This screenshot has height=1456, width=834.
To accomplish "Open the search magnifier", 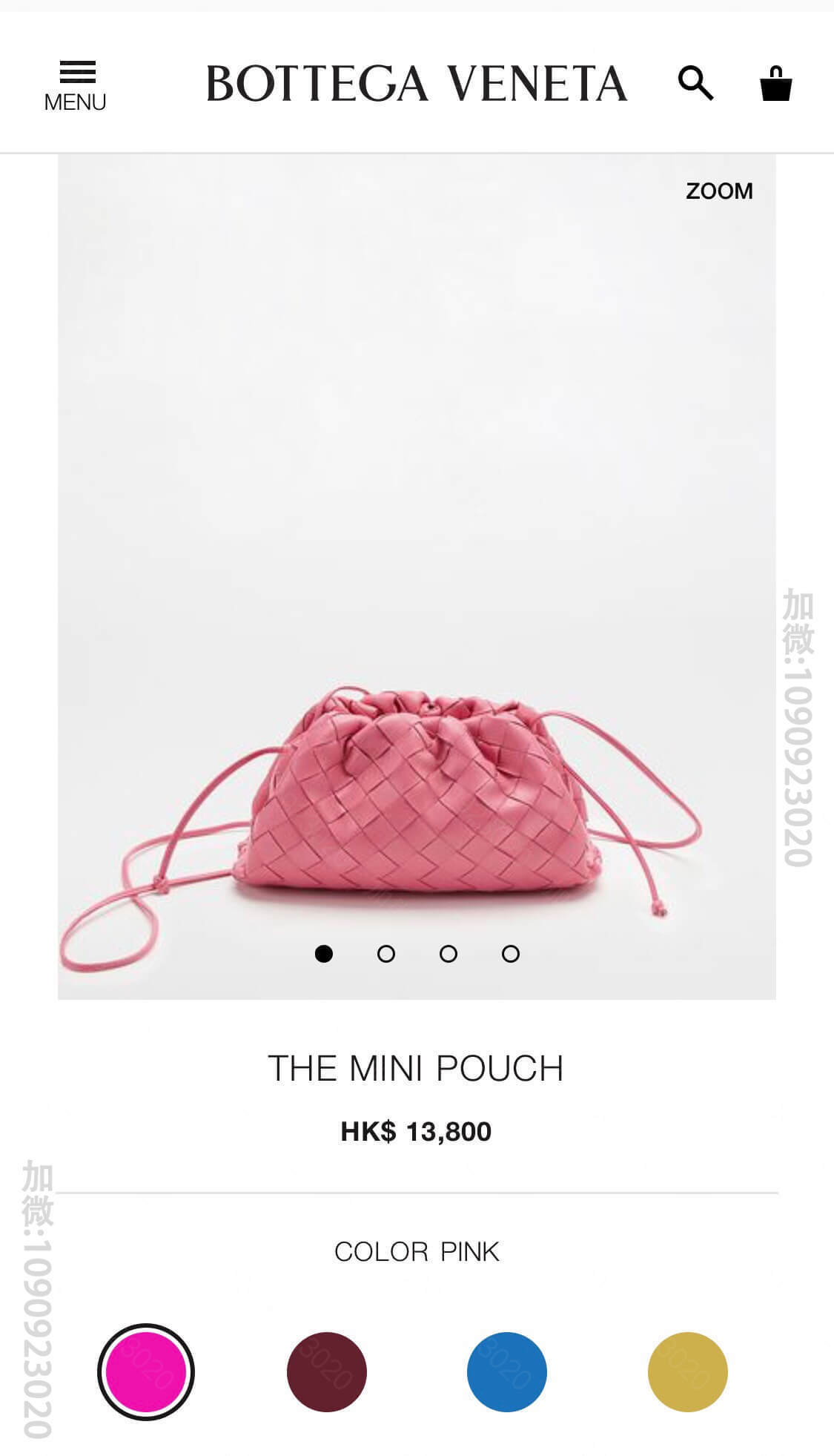I will pos(695,83).
